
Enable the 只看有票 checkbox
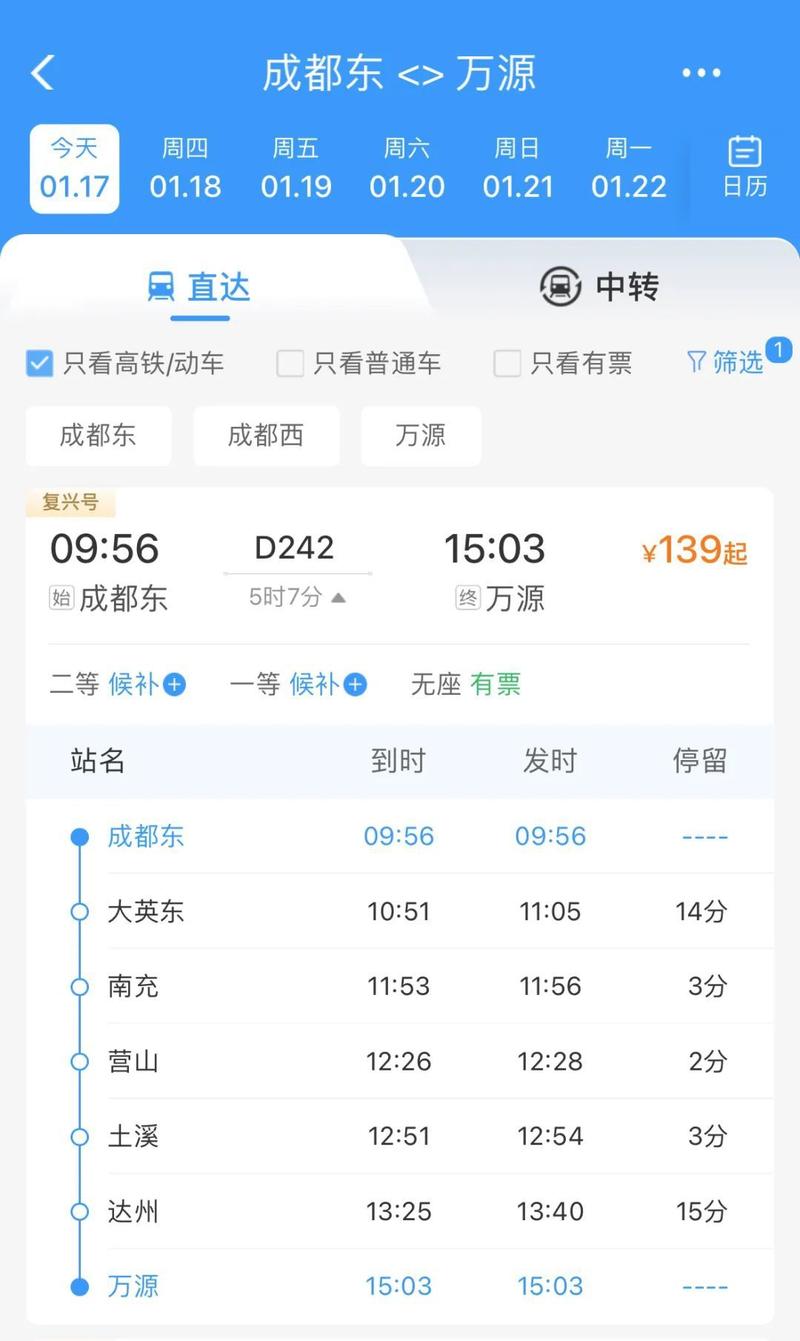click(506, 363)
